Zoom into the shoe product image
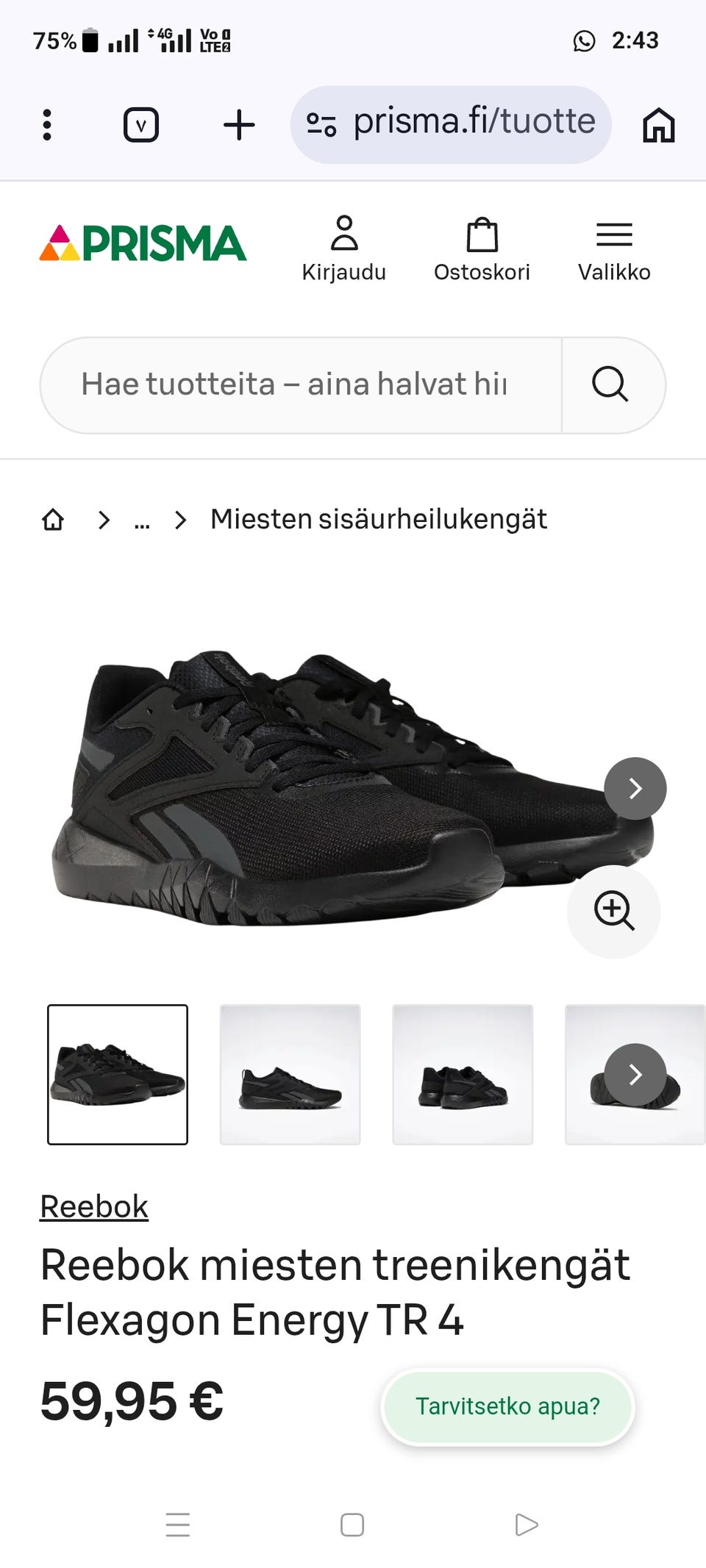This screenshot has height=1568, width=706. pyautogui.click(x=613, y=912)
